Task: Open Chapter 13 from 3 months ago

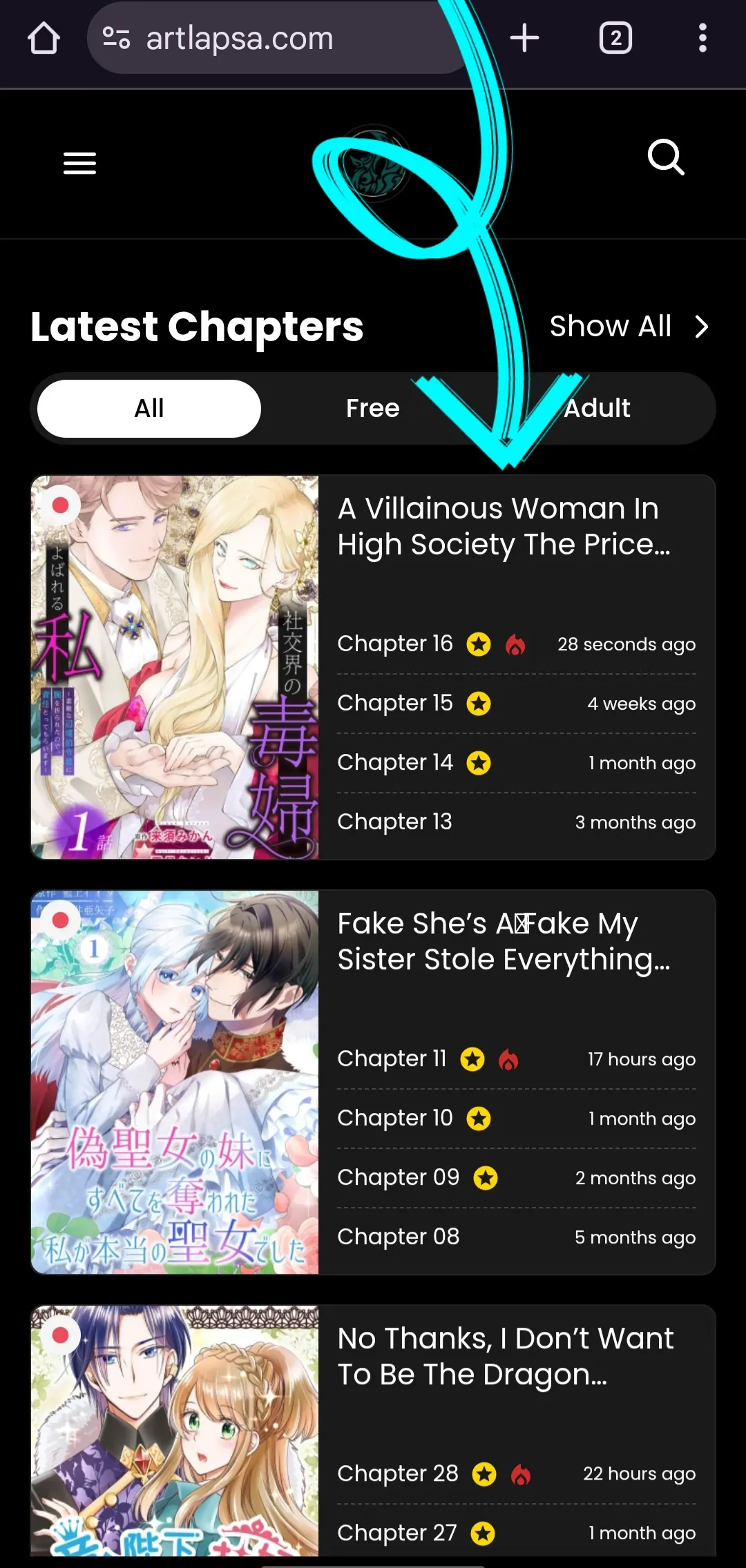Action: tap(395, 822)
